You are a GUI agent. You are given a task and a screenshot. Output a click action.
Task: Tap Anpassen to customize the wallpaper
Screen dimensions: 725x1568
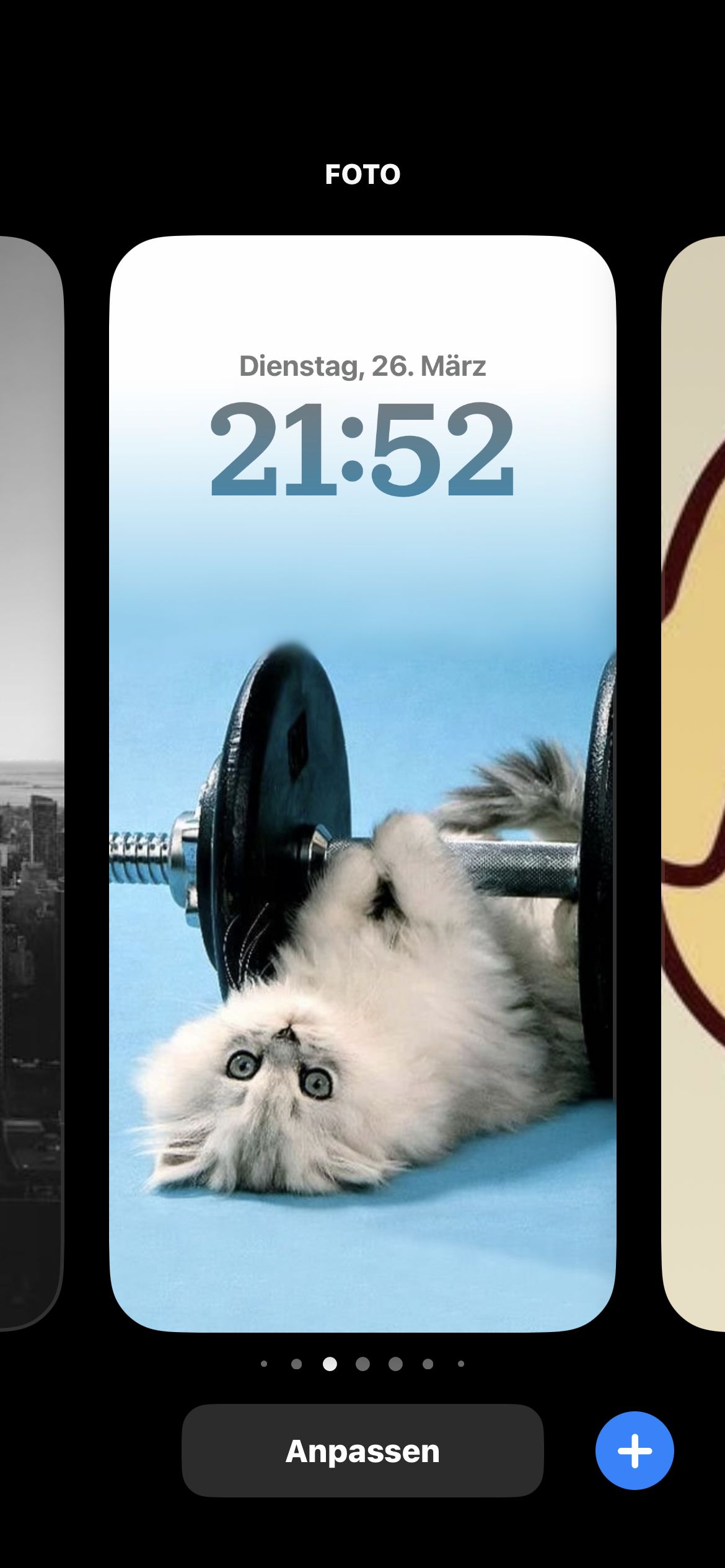click(362, 1451)
